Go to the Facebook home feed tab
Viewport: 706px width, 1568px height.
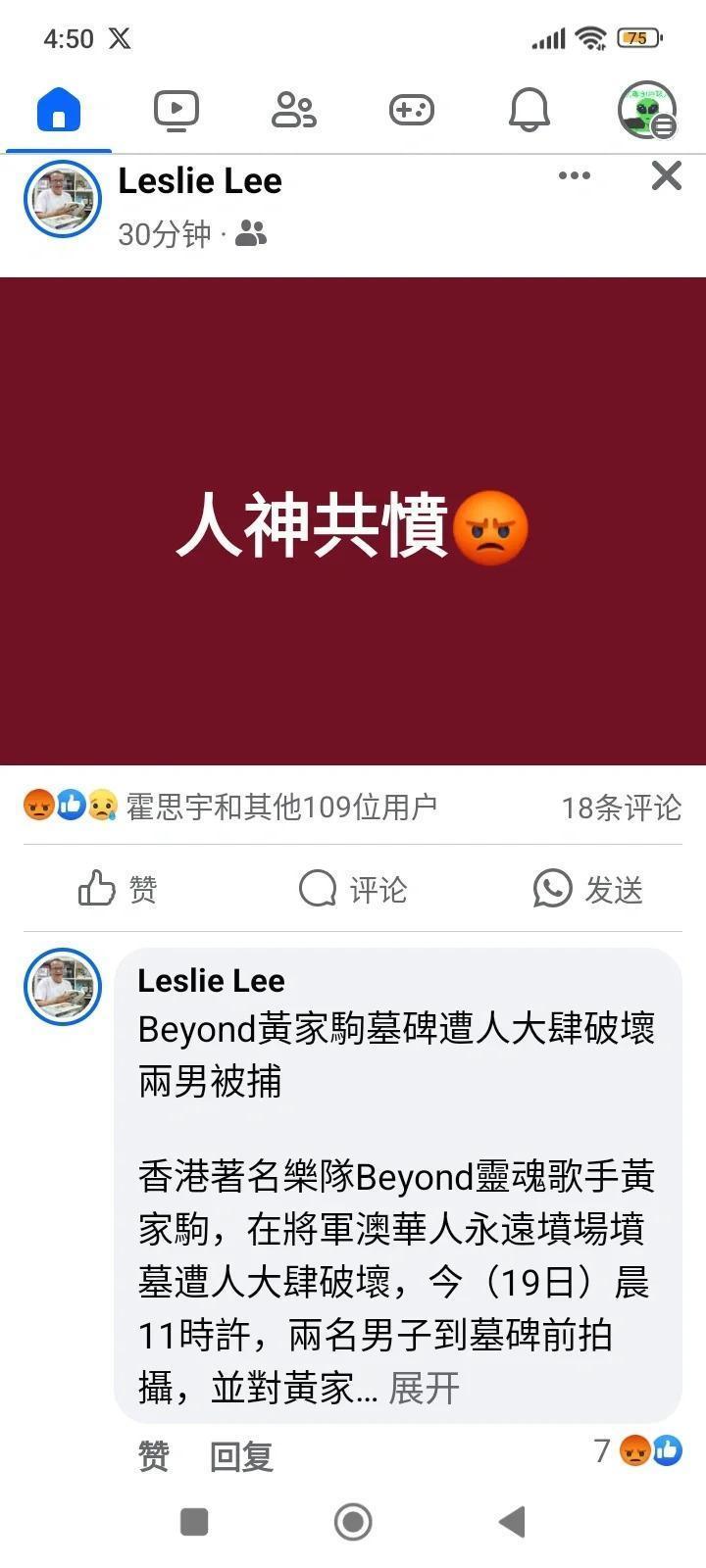pos(59,109)
